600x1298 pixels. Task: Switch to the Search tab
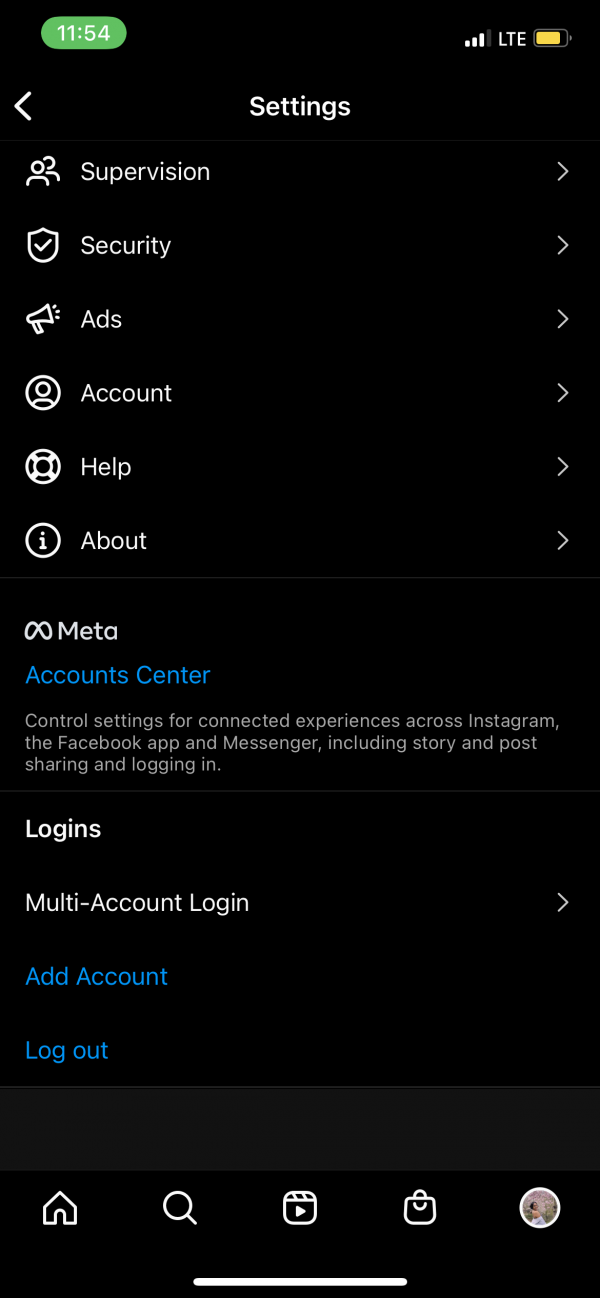coord(180,1208)
